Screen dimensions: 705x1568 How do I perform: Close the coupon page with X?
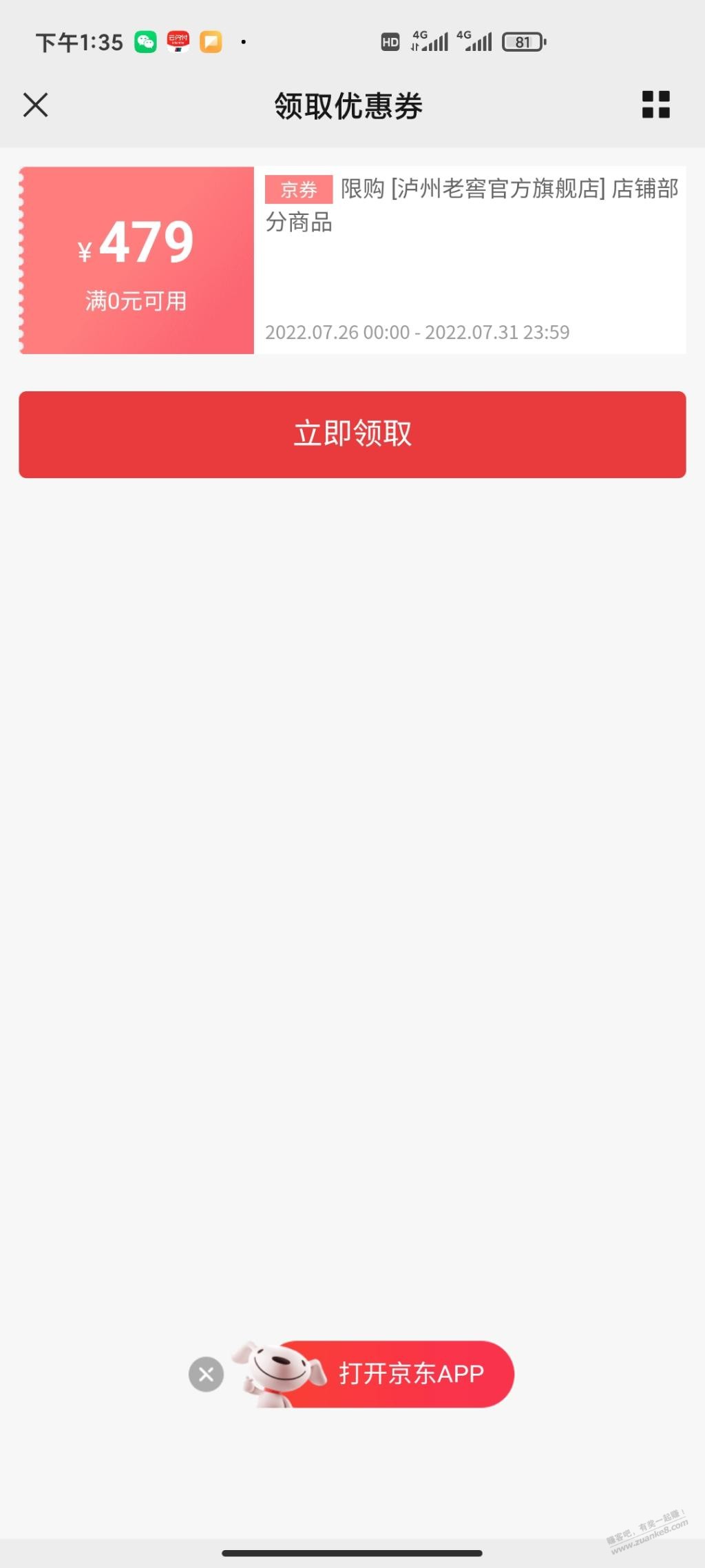tap(36, 105)
